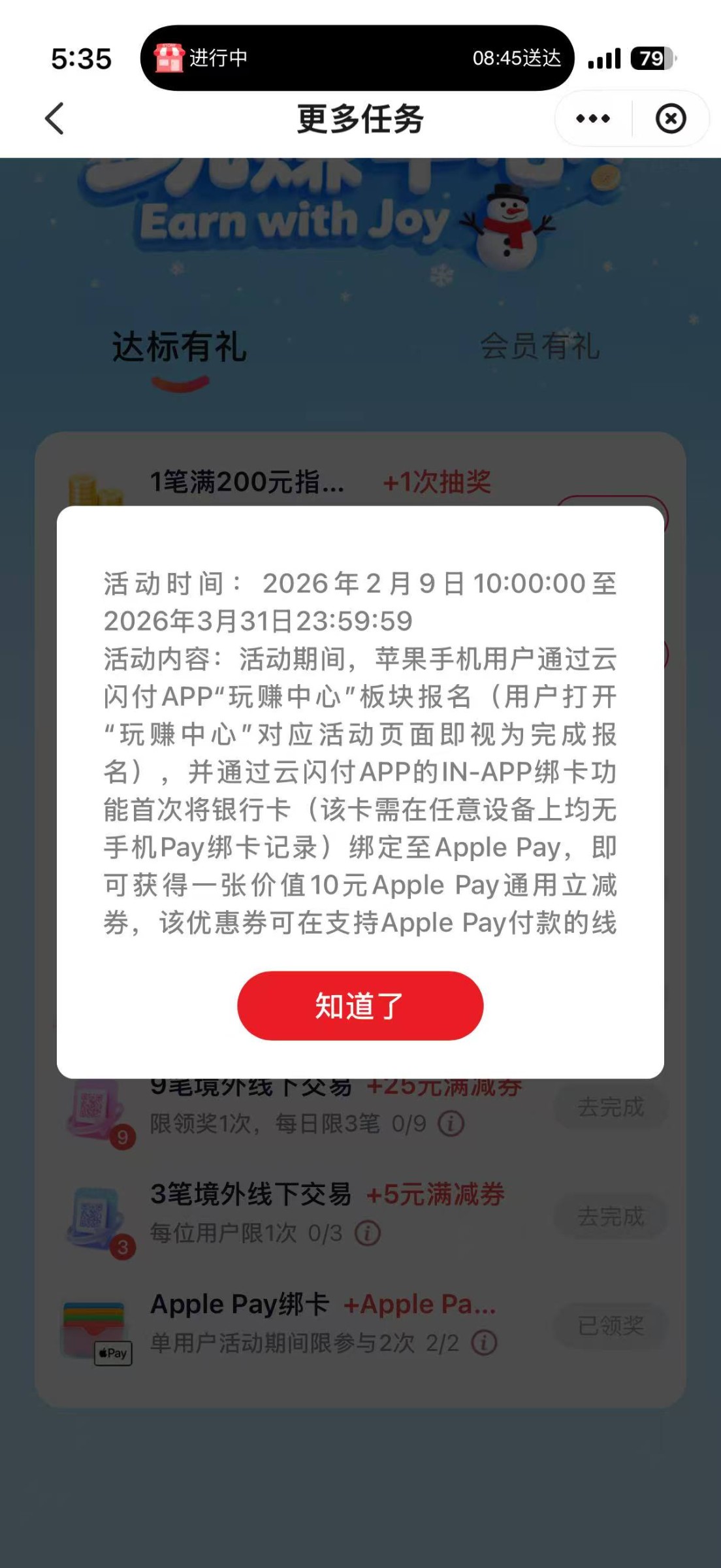Tap the circular close button at top right
The width and height of the screenshot is (721, 1568).
click(671, 119)
